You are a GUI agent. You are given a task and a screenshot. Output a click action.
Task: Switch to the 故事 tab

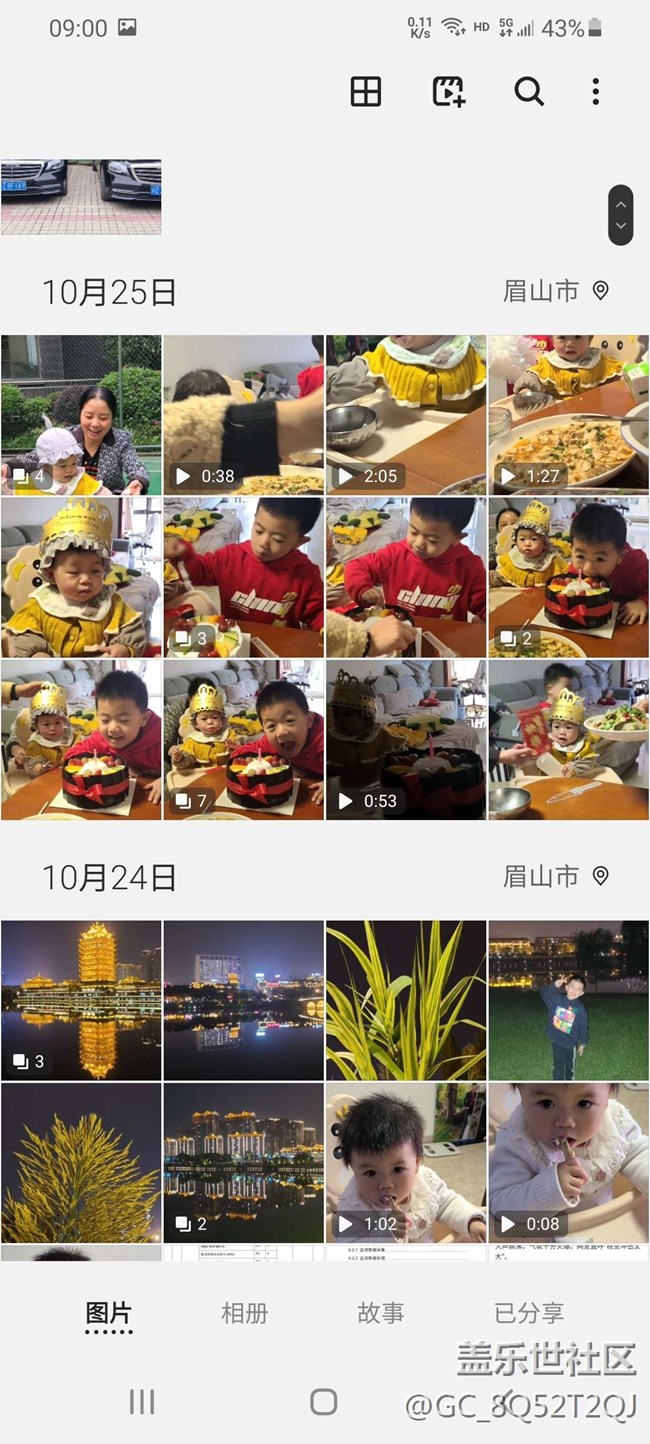tap(381, 1313)
